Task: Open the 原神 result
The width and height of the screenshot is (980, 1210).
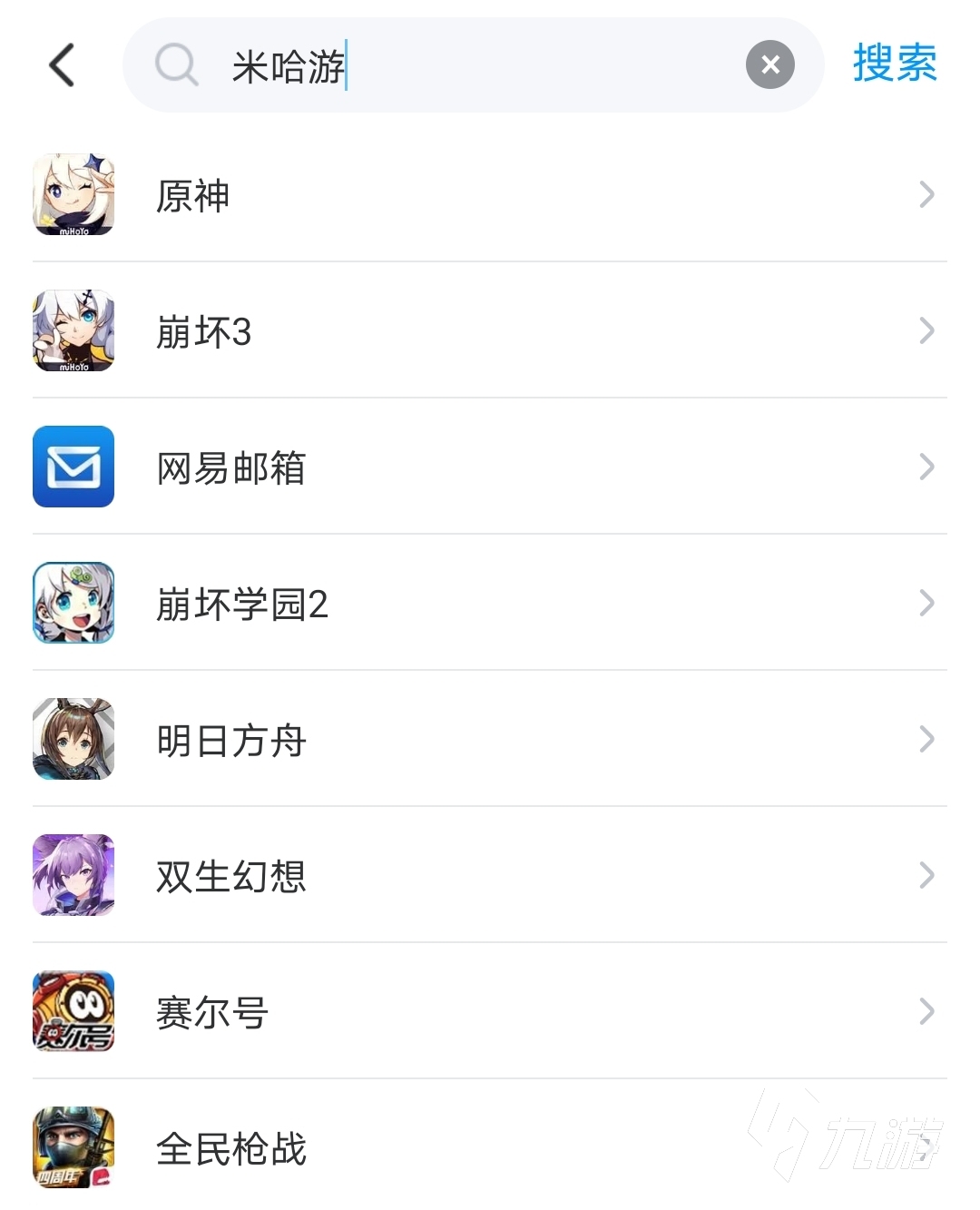Action: pos(490,195)
